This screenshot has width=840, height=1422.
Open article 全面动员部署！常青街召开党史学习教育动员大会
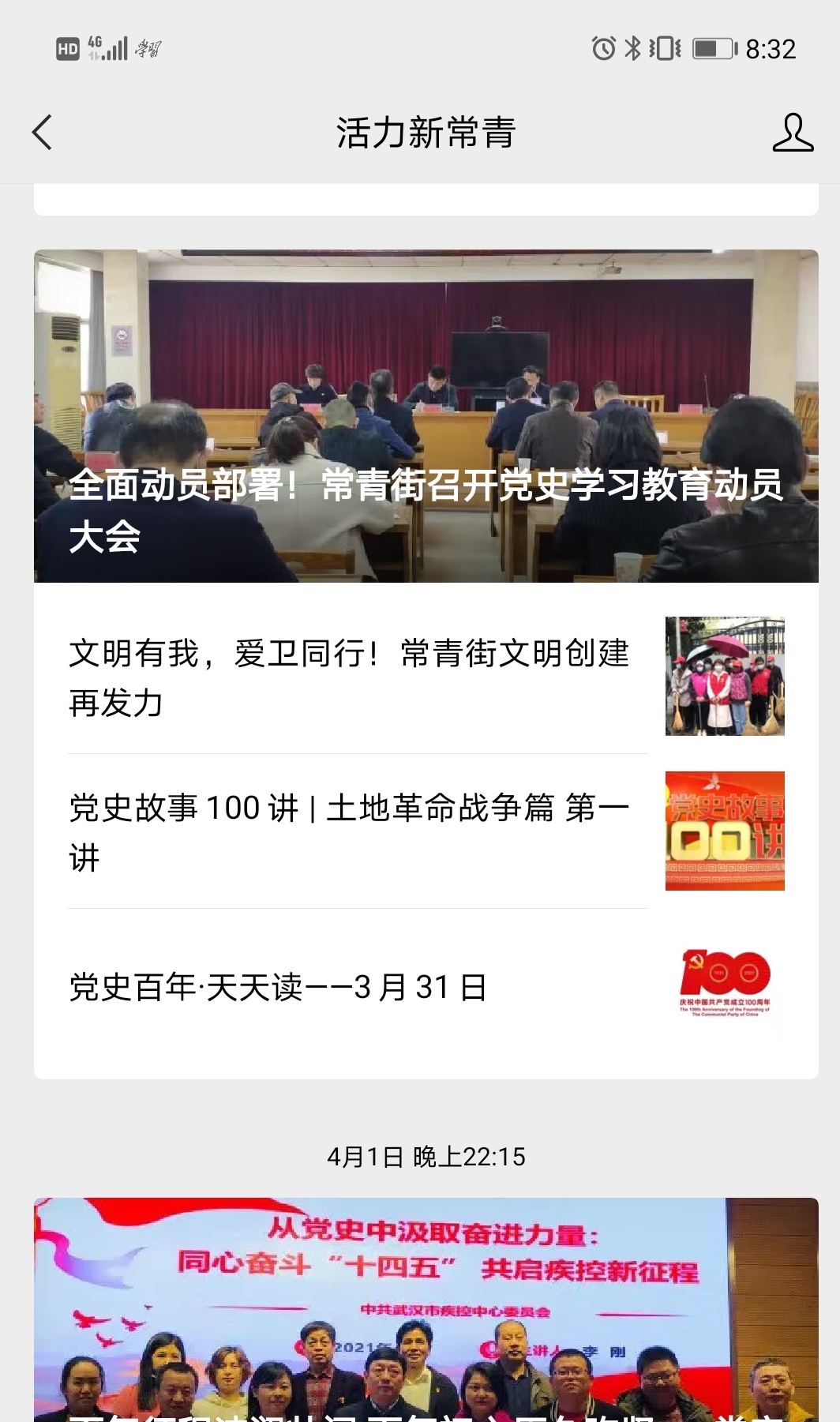pos(426,416)
